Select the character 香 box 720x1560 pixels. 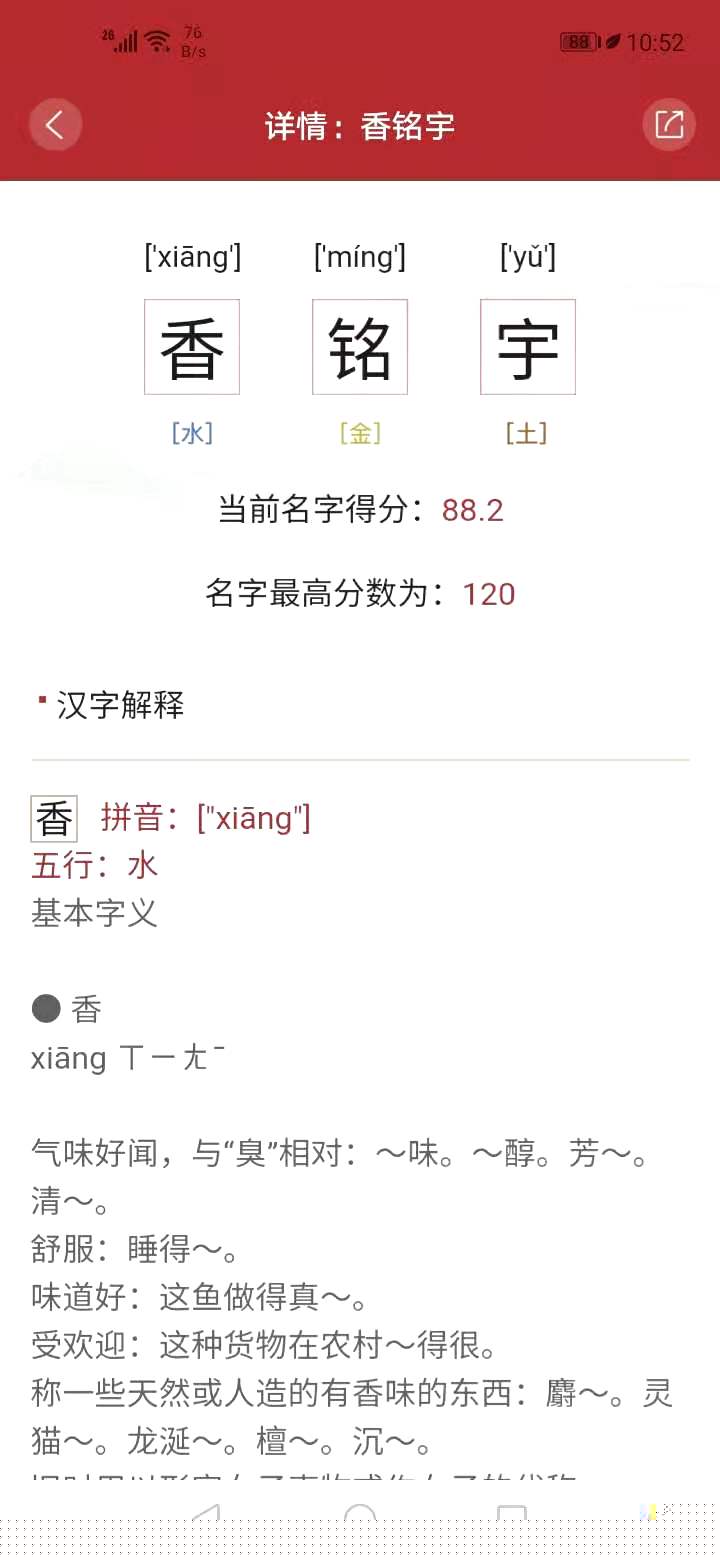(192, 347)
